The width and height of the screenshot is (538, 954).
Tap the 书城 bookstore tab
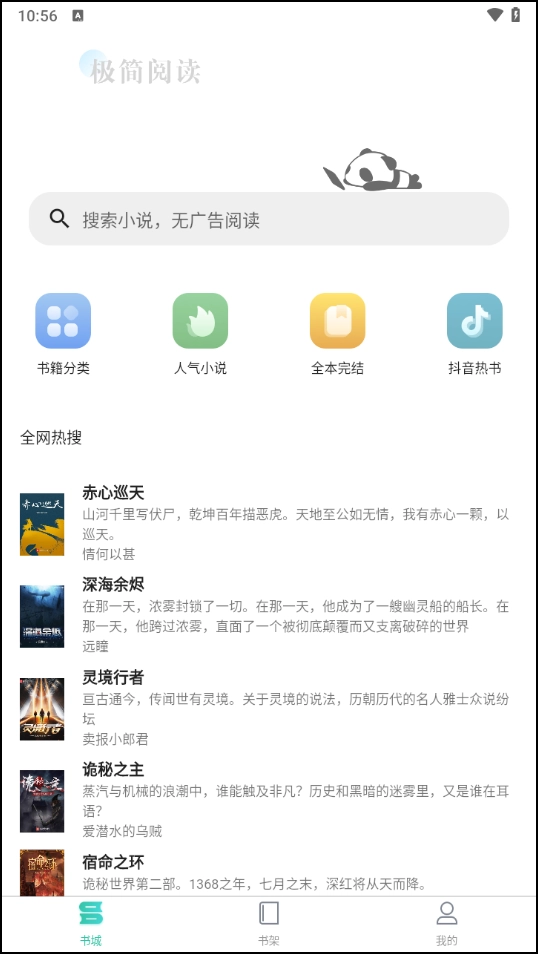pos(91,924)
